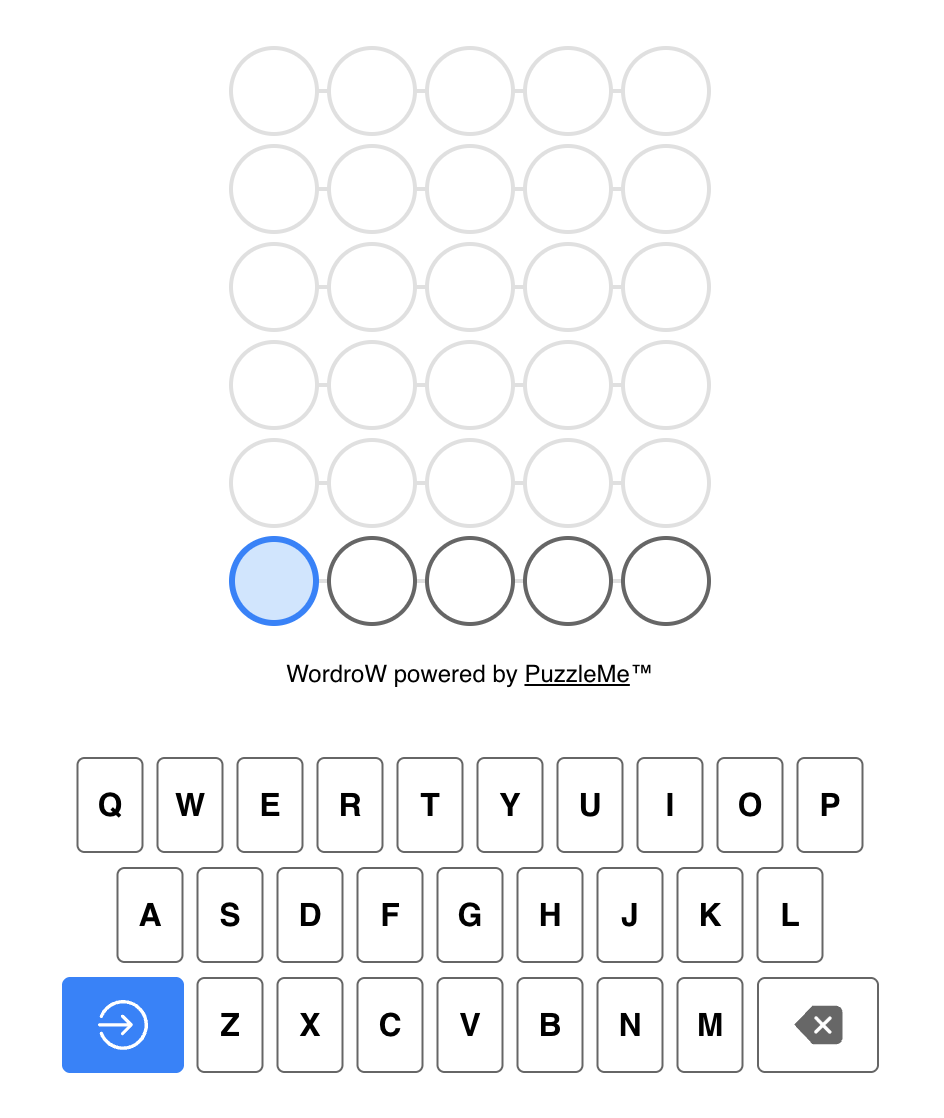The image size is (944, 1118).
Task: Enter the letter U key
Action: coord(590,805)
